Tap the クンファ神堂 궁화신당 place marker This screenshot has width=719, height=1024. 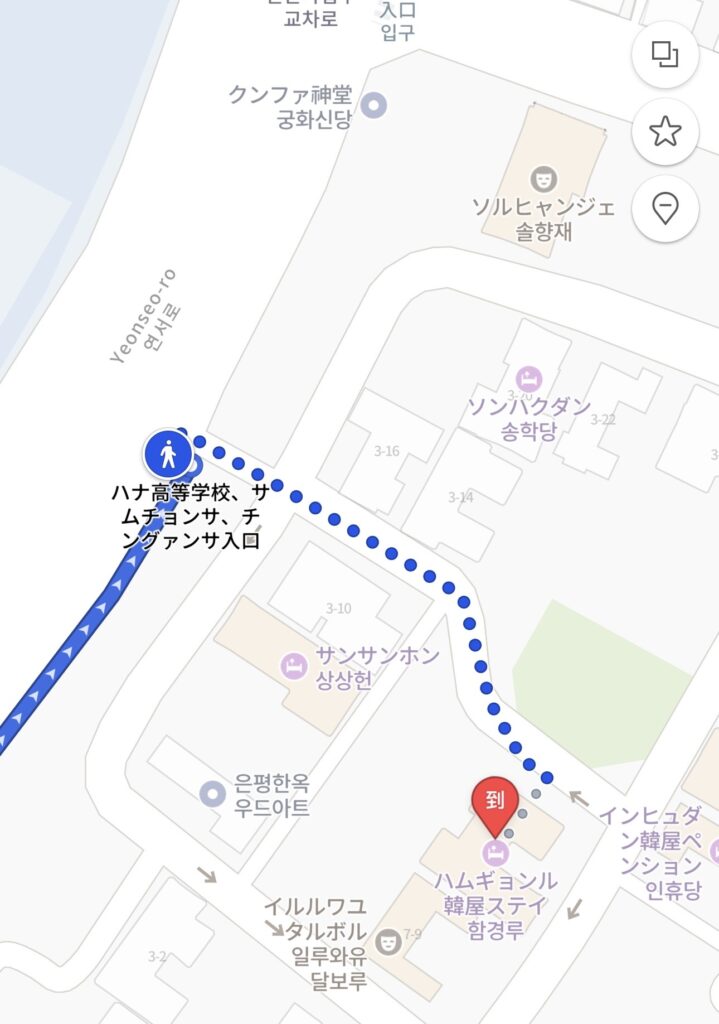(374, 104)
